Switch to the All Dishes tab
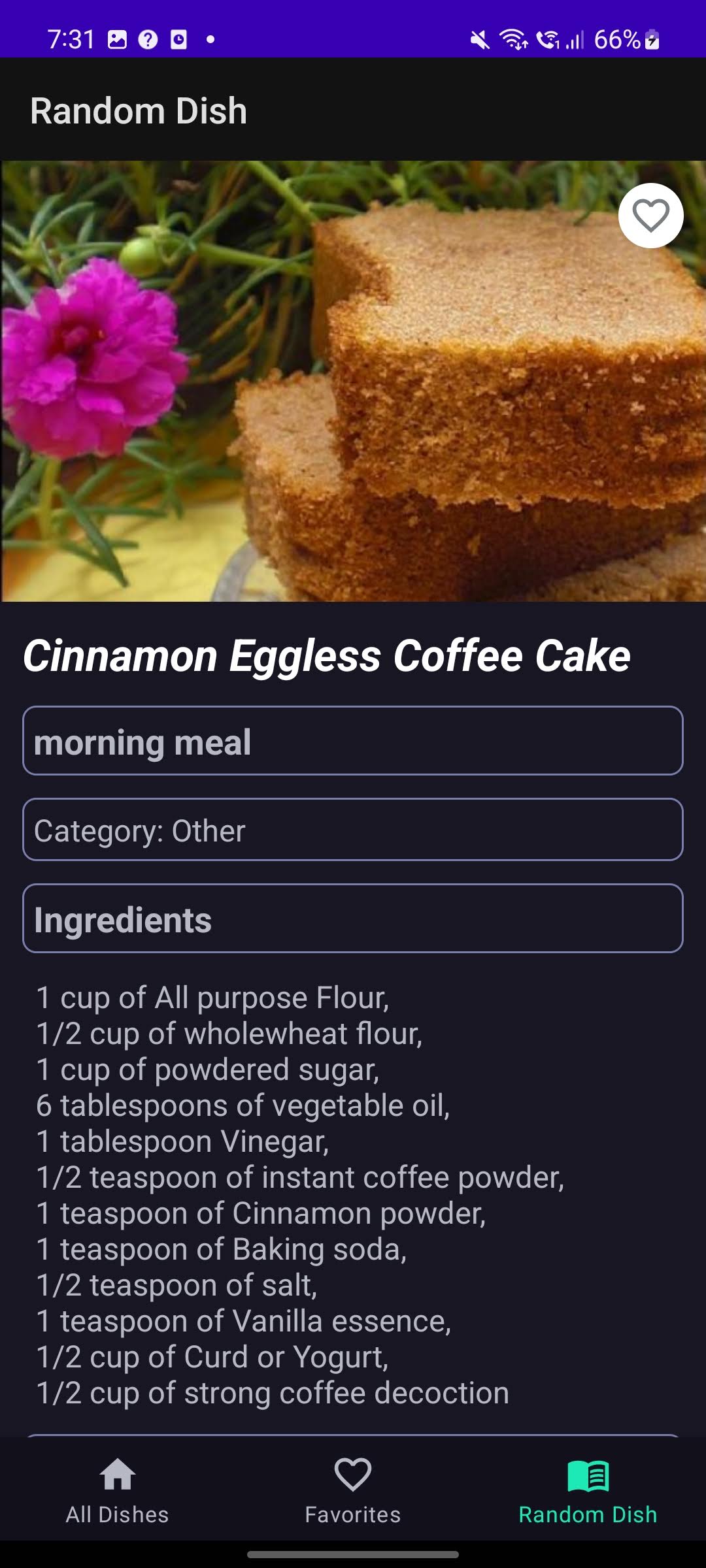The image size is (706, 1568). 118,1514
